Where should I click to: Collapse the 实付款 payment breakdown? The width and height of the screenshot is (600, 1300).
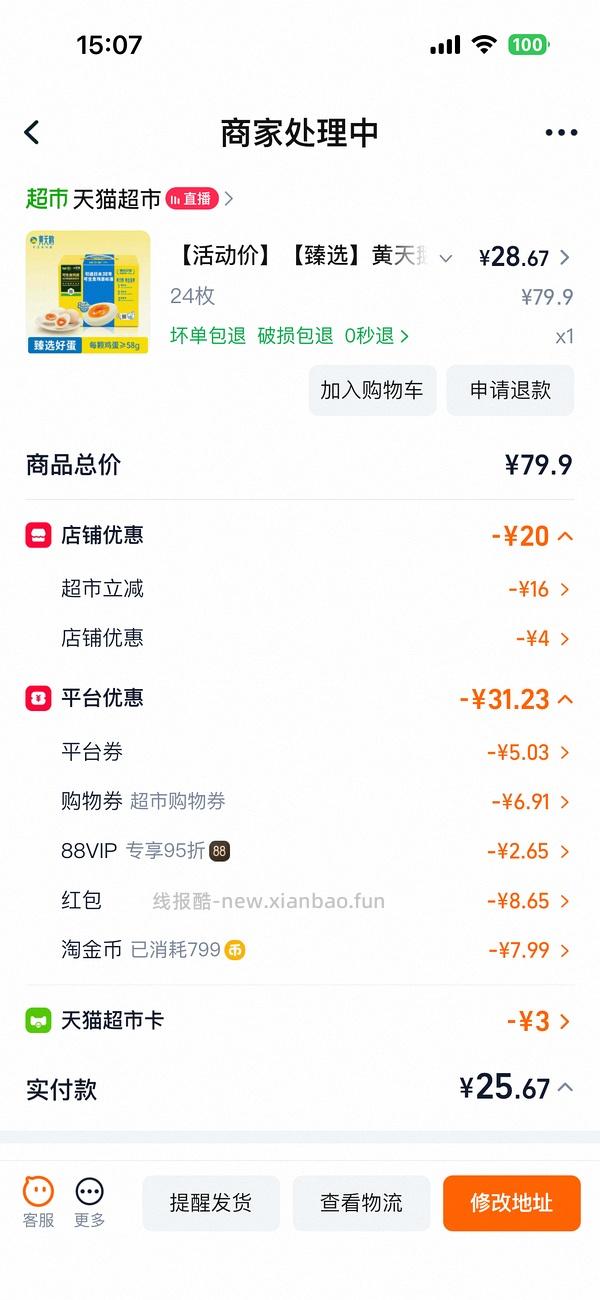click(x=565, y=1088)
